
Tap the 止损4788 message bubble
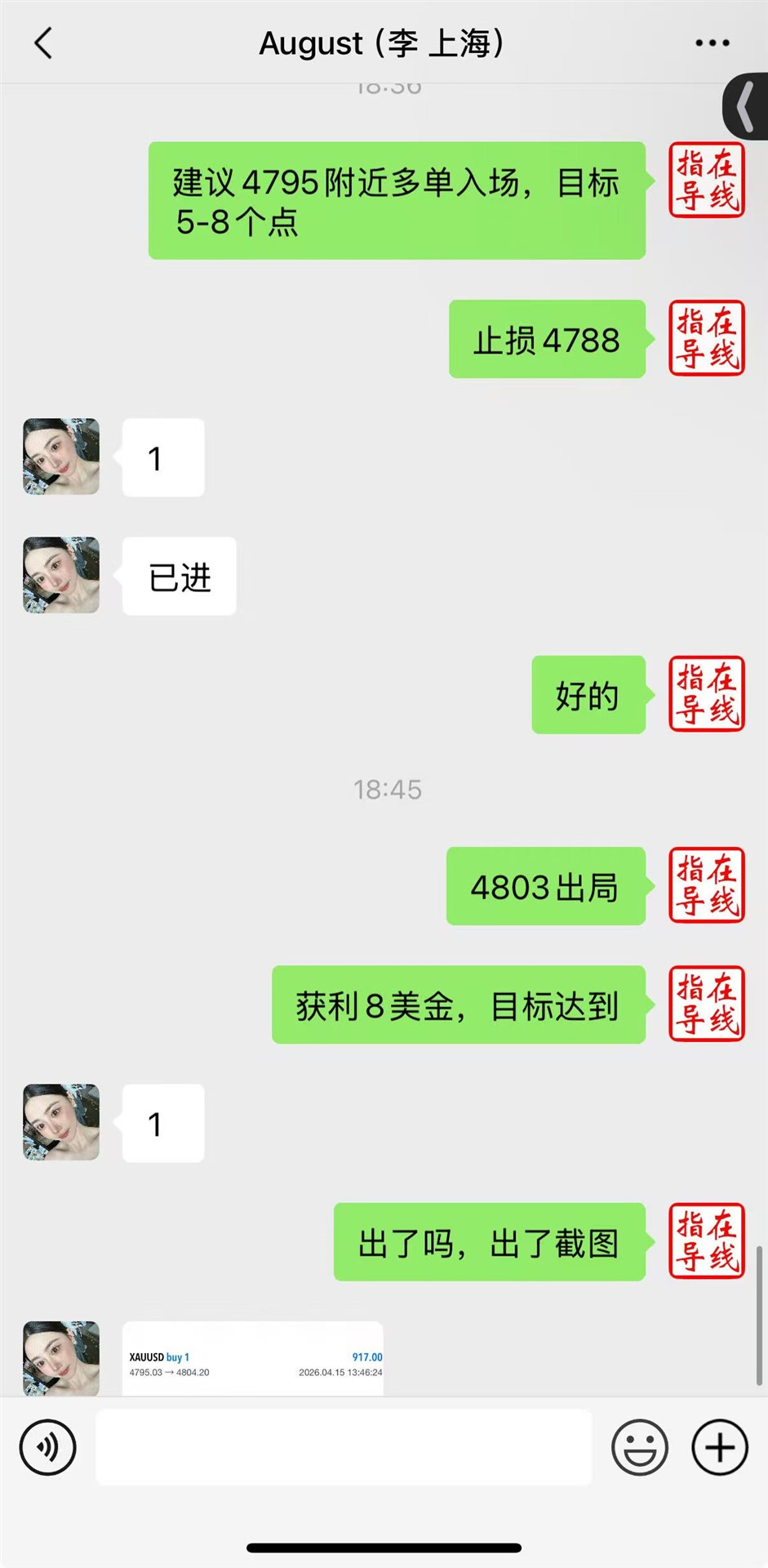(x=546, y=339)
